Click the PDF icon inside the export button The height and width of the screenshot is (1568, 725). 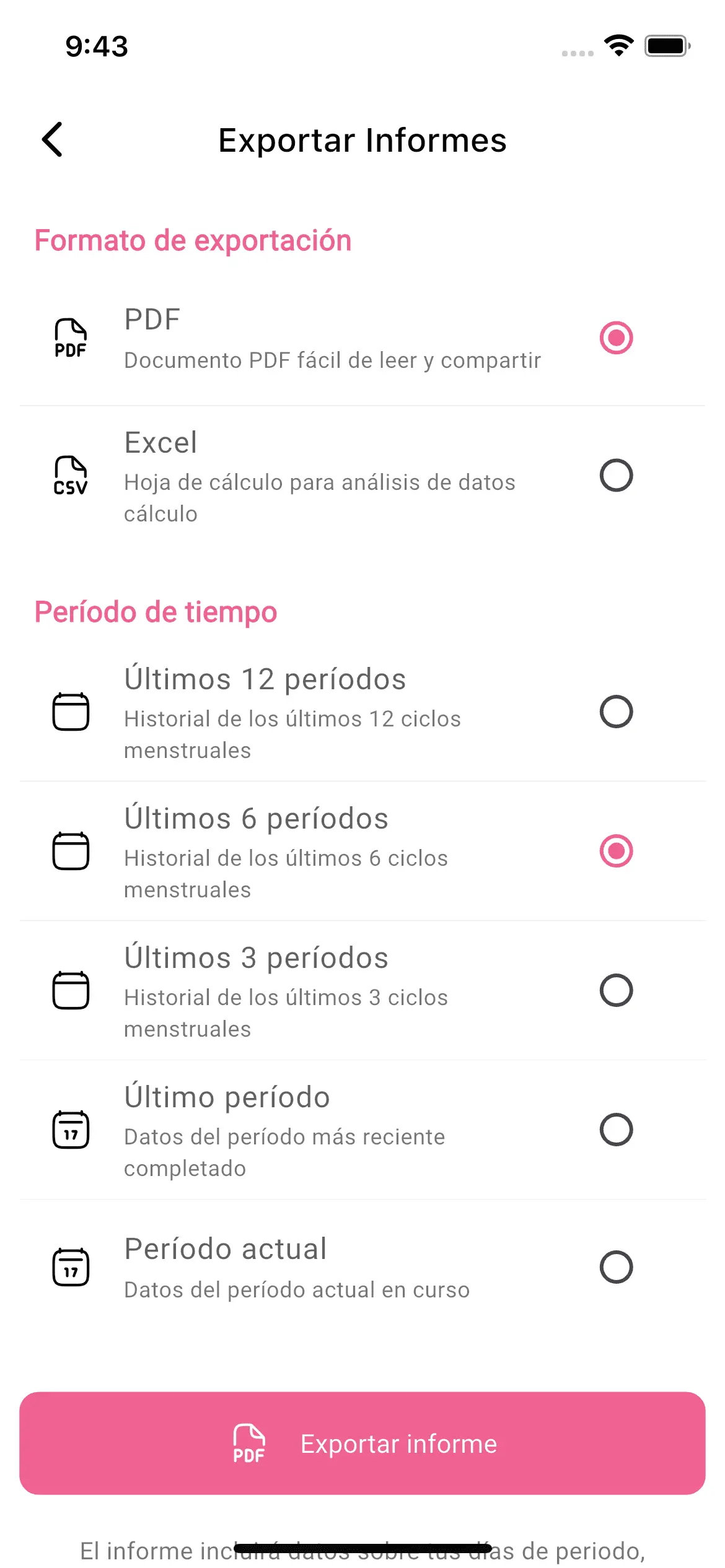point(249,1444)
